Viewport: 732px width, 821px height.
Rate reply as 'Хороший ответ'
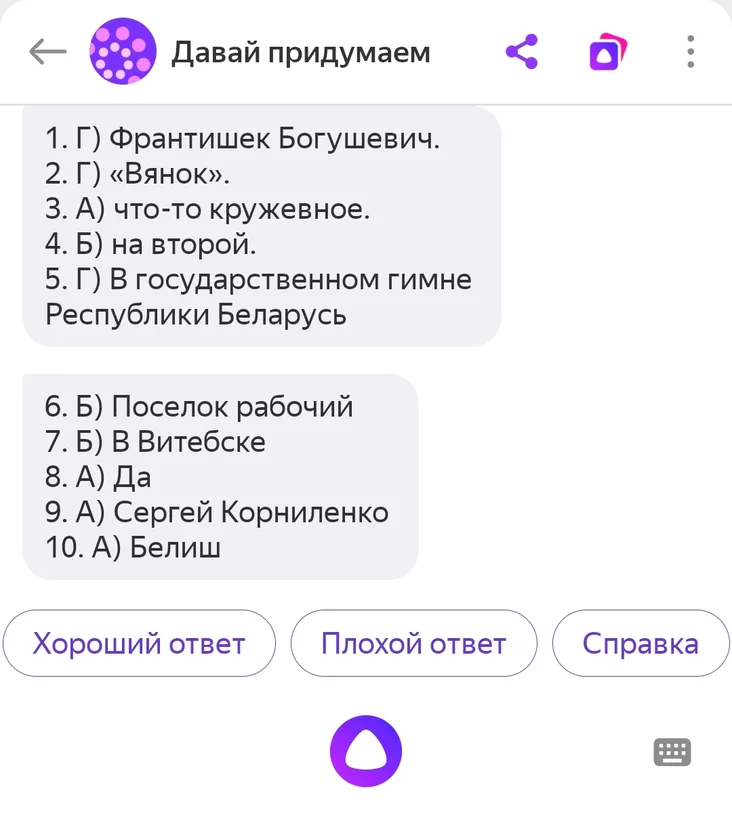click(139, 644)
